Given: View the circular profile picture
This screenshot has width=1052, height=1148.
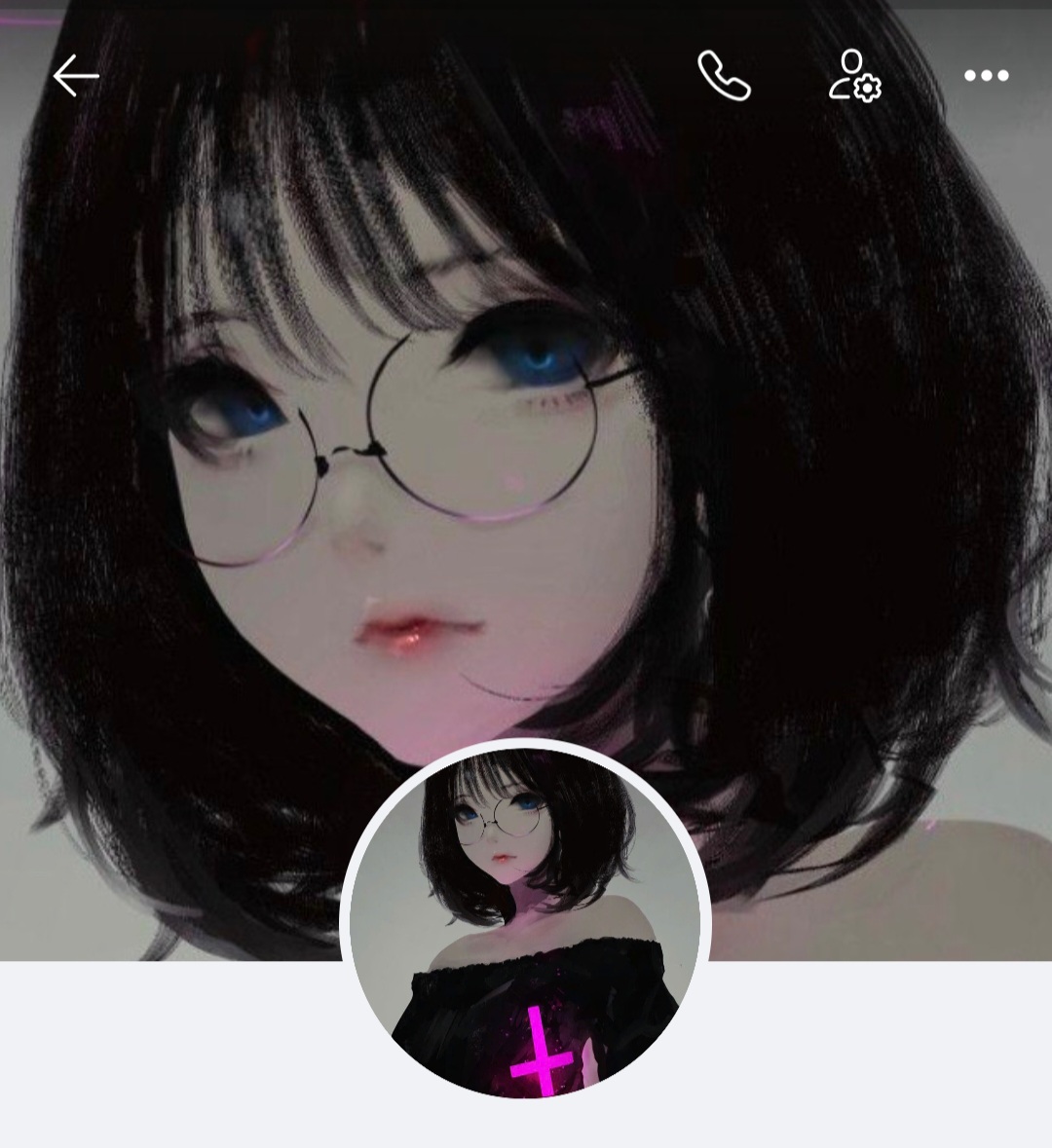Looking at the screenshot, I should 526,920.
